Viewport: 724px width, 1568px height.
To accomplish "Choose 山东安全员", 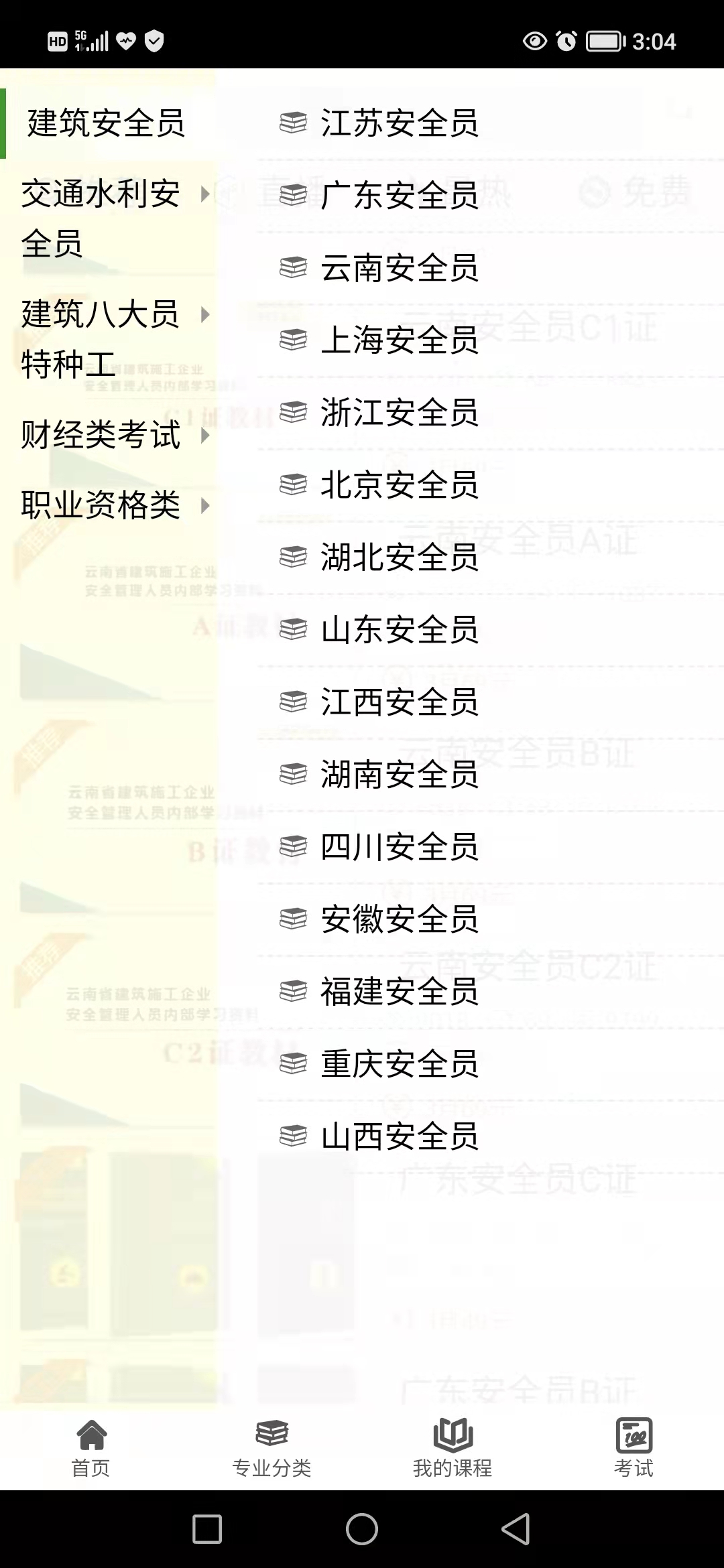I will pyautogui.click(x=379, y=630).
